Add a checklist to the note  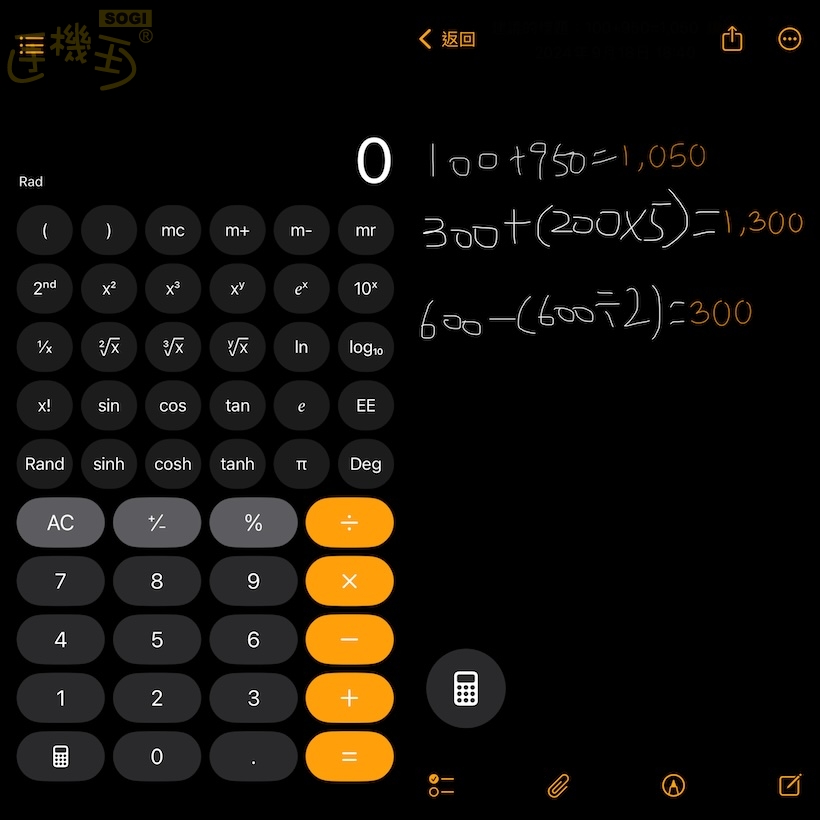click(x=441, y=785)
